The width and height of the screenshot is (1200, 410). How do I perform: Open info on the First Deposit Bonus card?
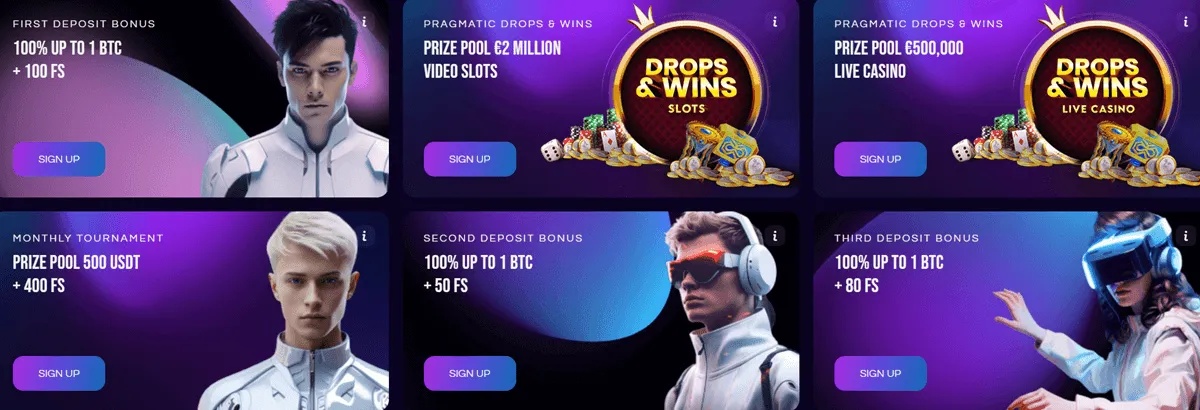pyautogui.click(x=364, y=21)
